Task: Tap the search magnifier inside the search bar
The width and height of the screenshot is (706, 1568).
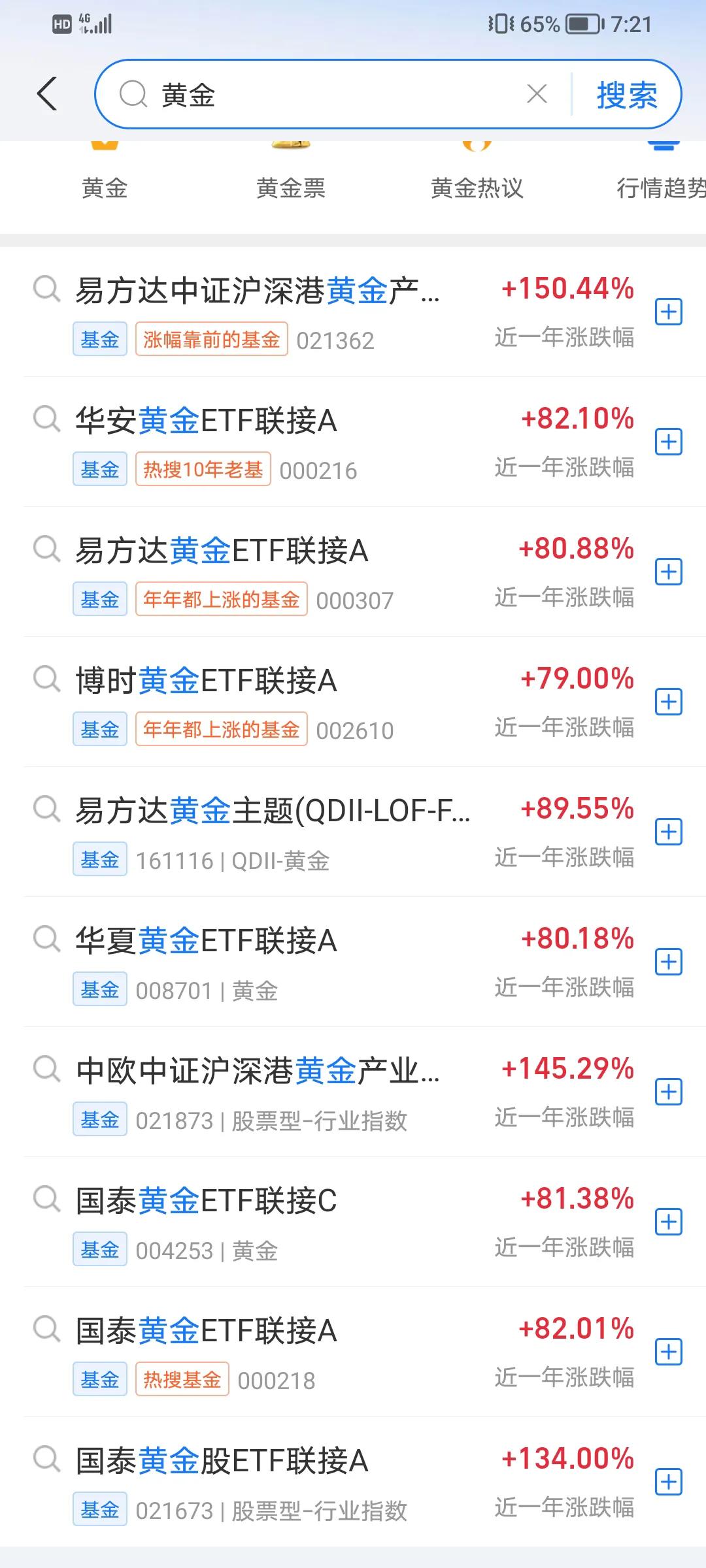Action: (134, 93)
